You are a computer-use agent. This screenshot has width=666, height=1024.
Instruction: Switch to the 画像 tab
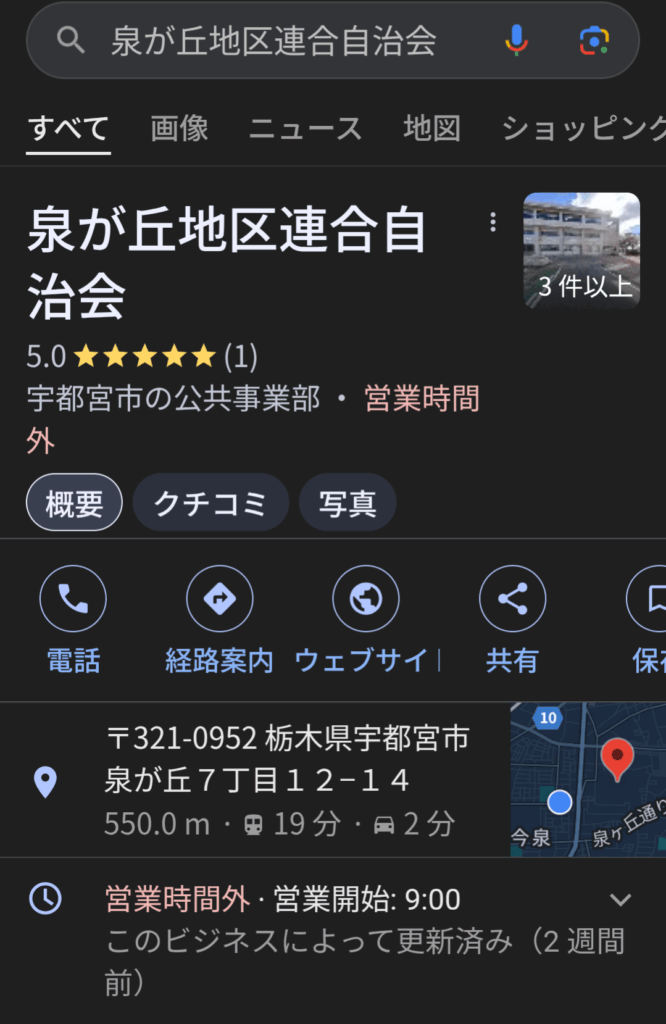tap(179, 128)
